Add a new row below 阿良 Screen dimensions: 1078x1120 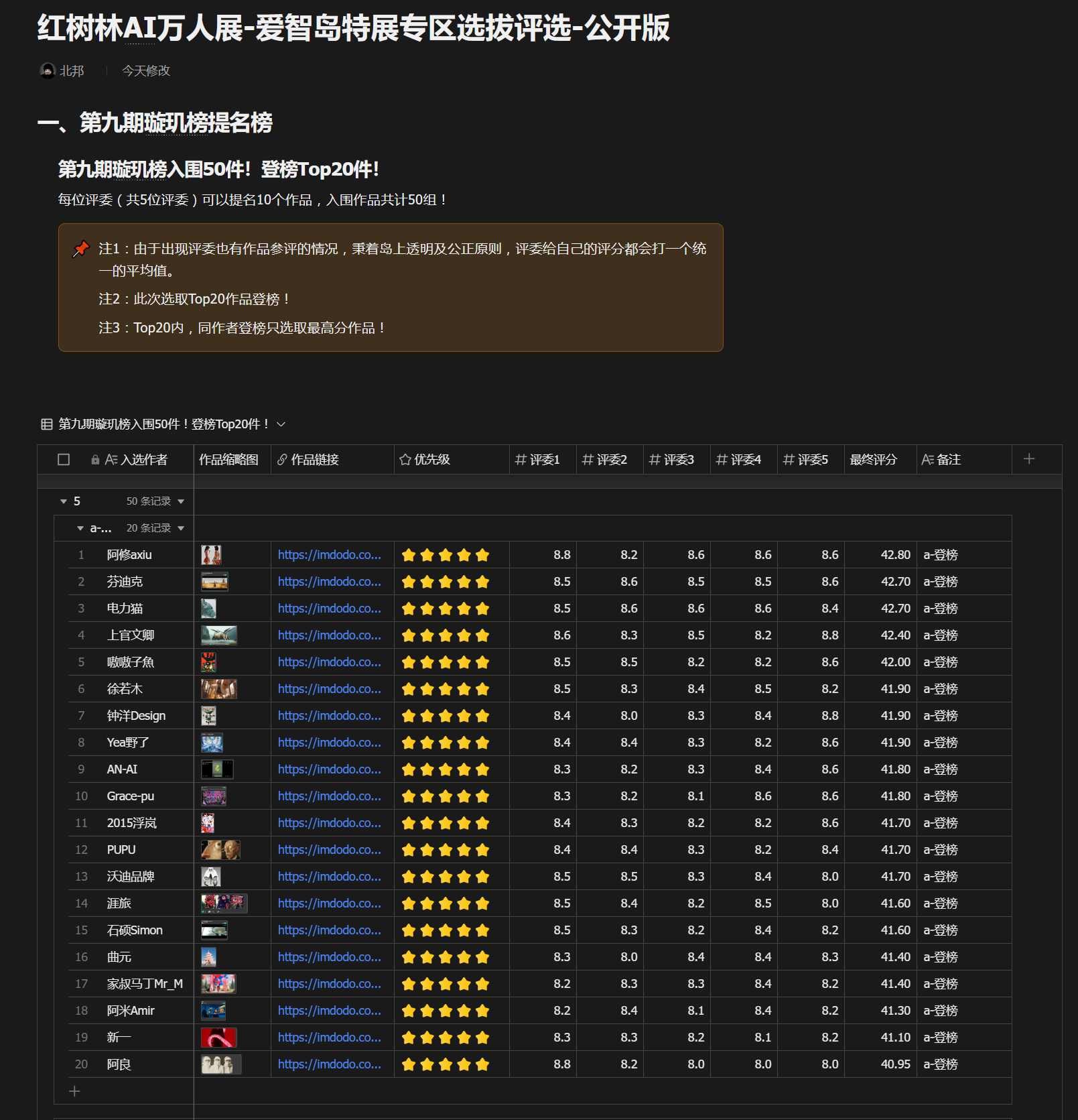point(74,1091)
